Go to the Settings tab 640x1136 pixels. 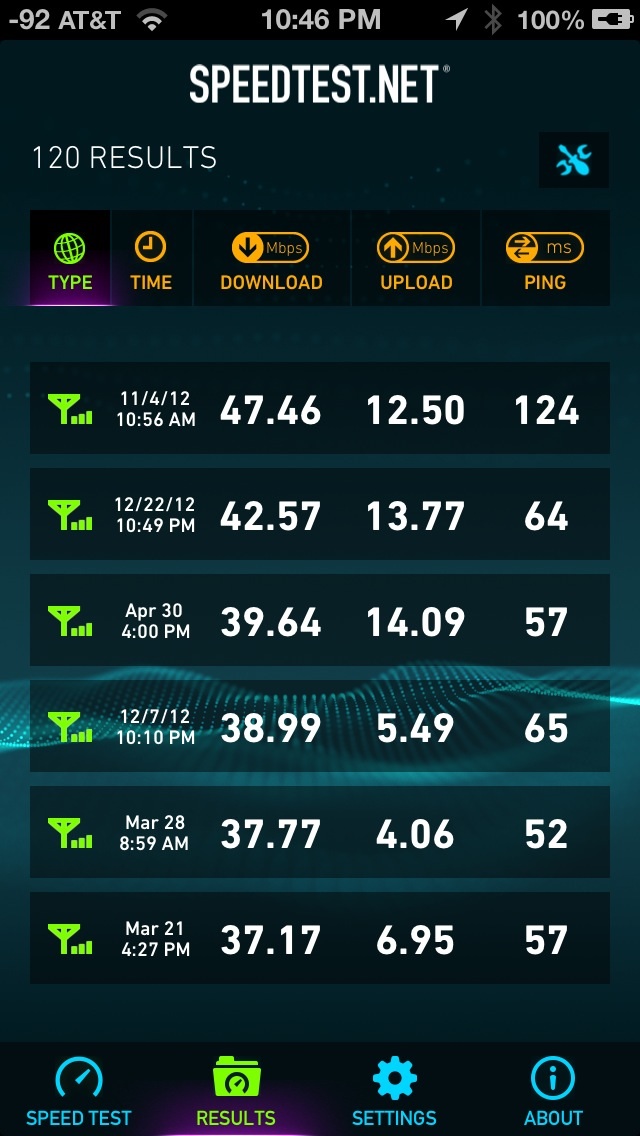(394, 1090)
